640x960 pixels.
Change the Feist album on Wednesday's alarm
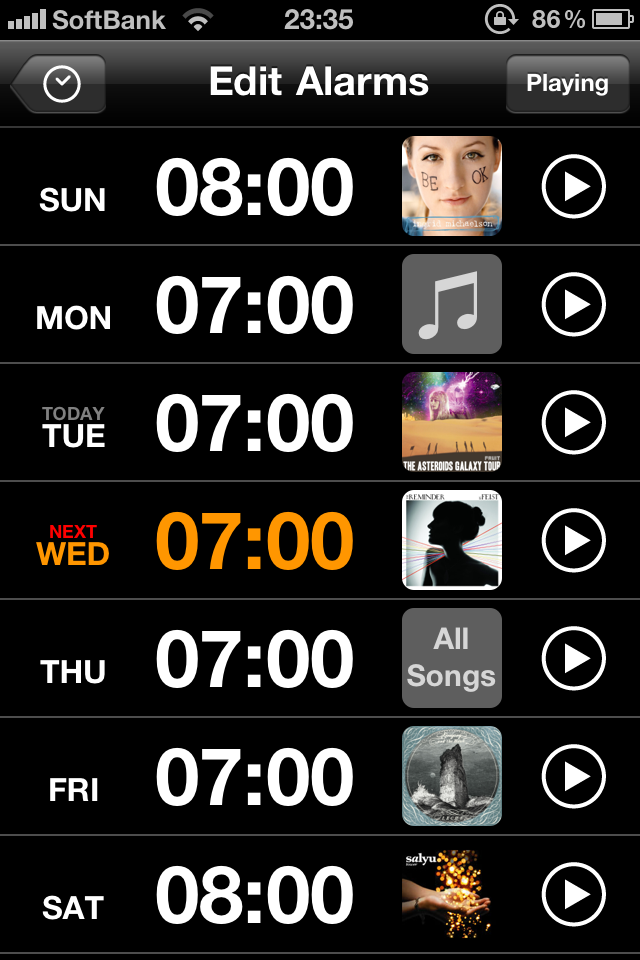[451, 540]
